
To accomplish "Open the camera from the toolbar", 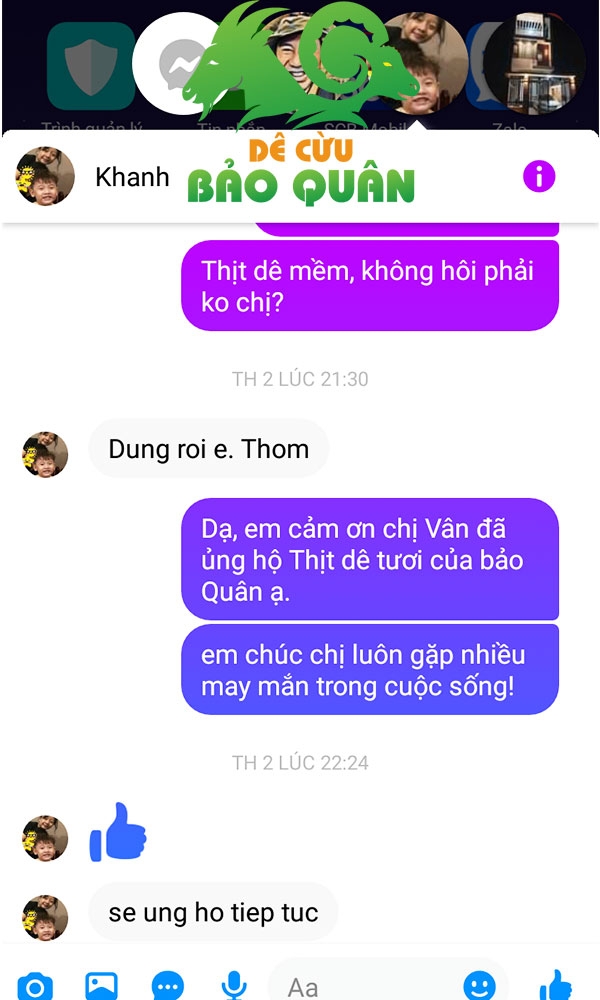I will (35, 986).
